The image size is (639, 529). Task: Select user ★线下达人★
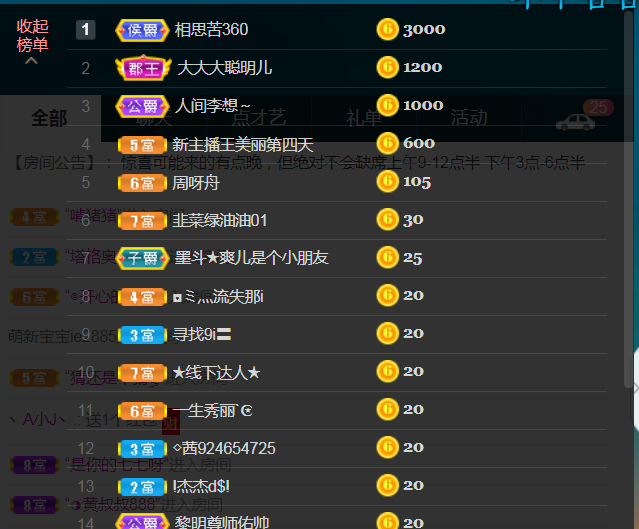click(216, 372)
